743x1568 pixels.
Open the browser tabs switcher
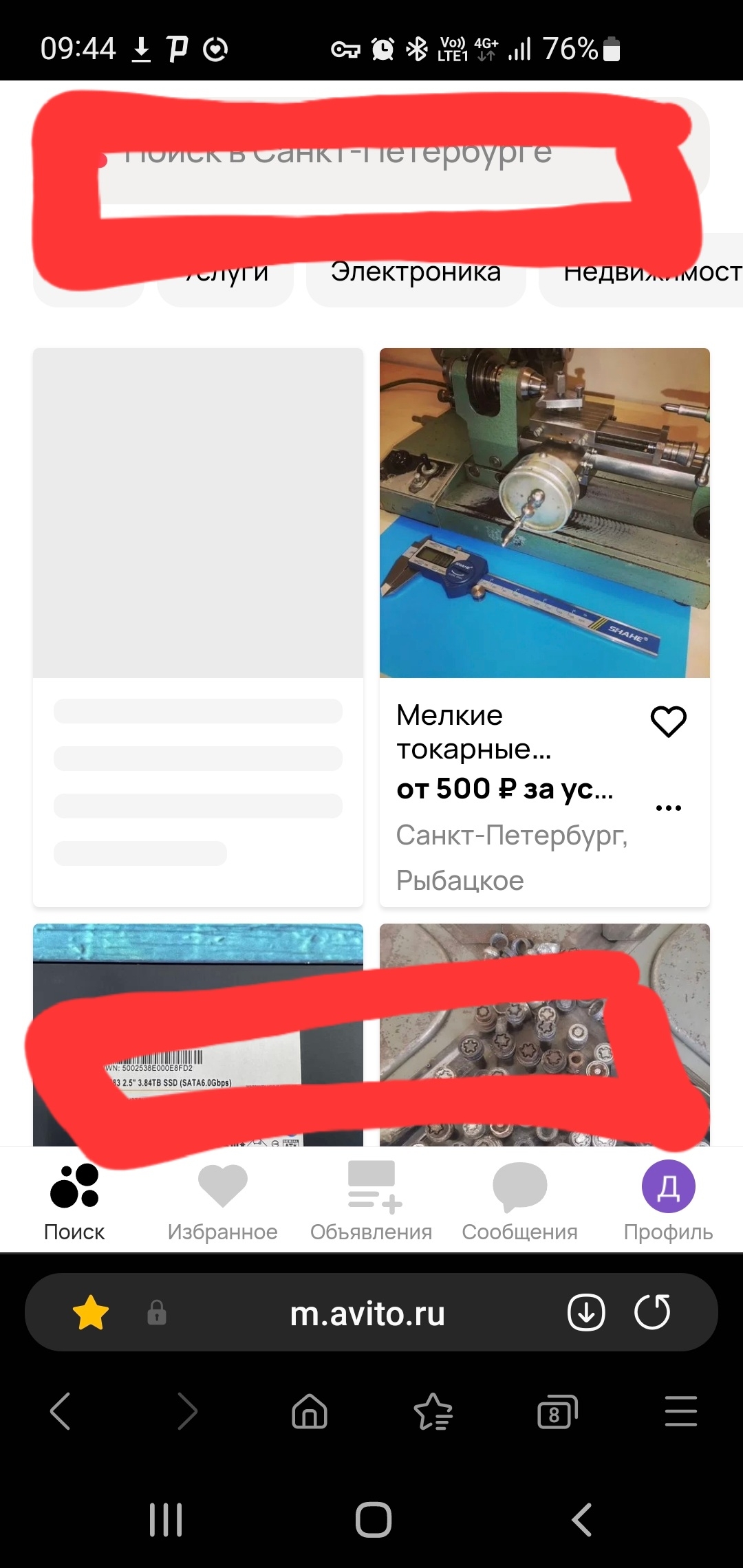coord(557,1412)
